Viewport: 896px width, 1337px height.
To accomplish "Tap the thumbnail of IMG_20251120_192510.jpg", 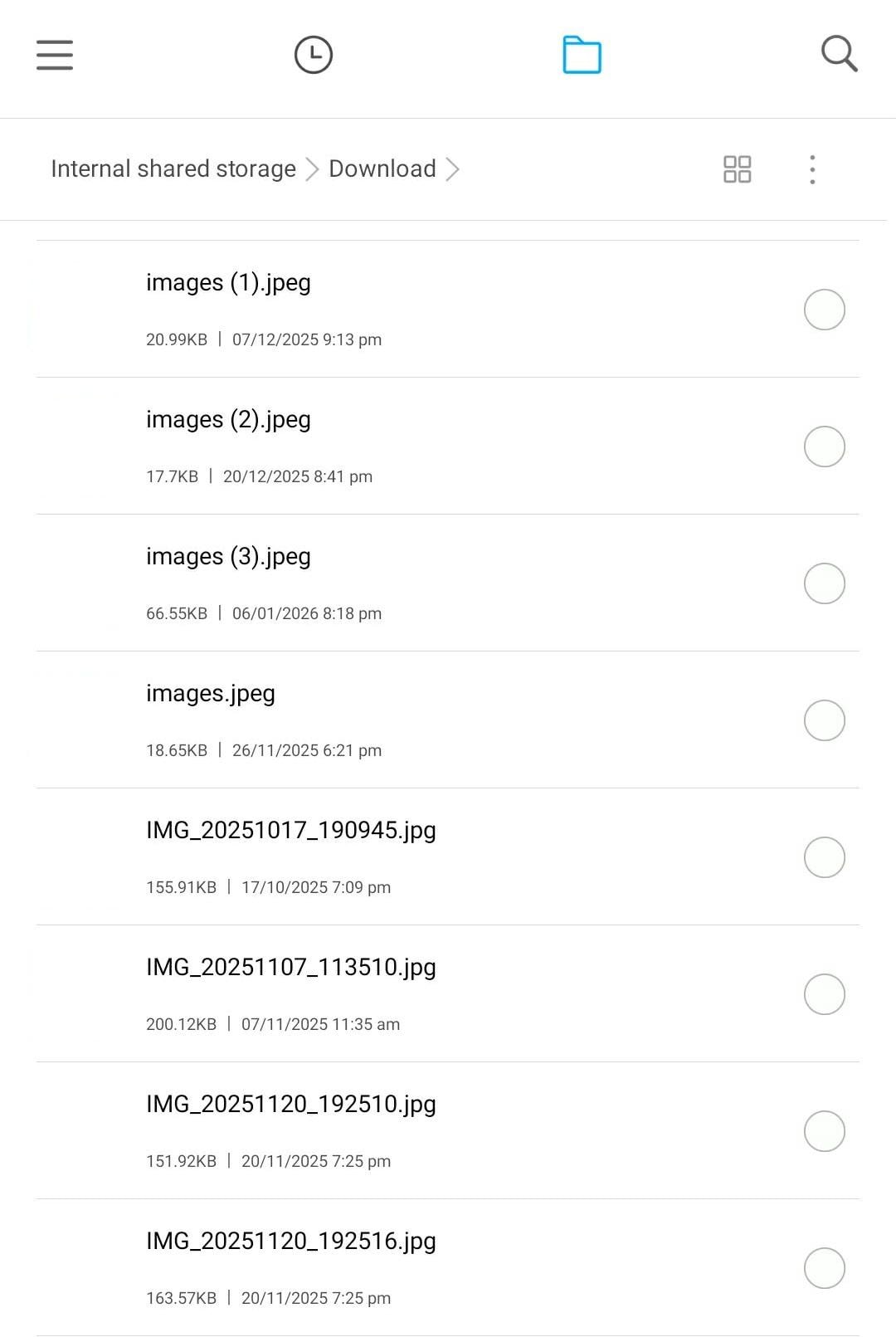I will (x=79, y=1130).
